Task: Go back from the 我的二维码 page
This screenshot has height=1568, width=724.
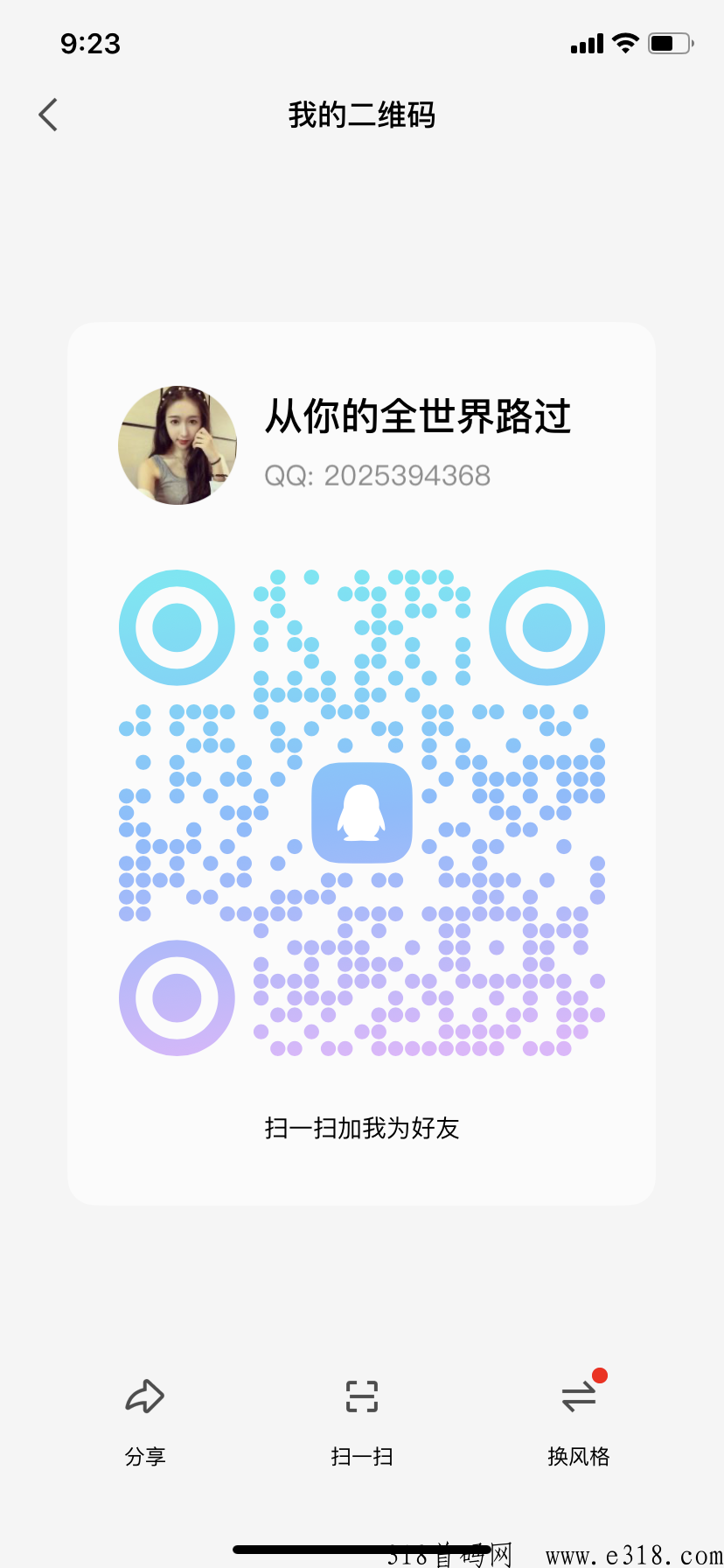Action: point(49,115)
